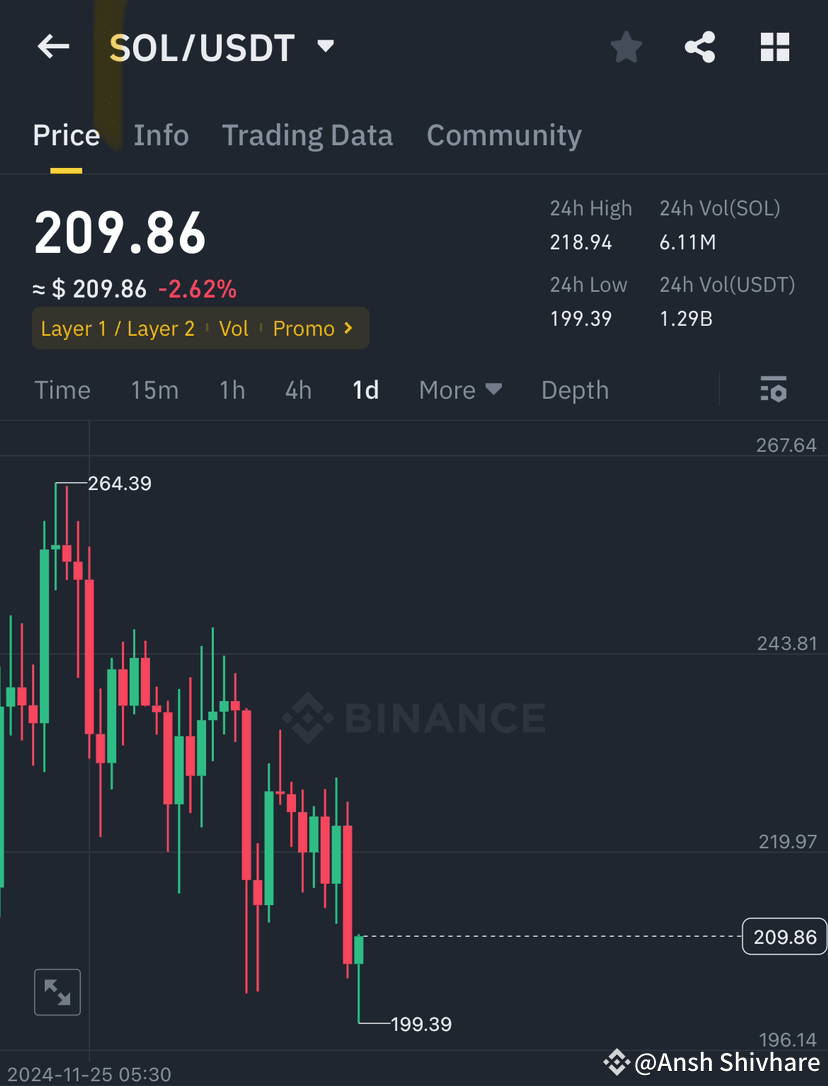Share the SOL/USDT chart
The image size is (828, 1086).
700,47
